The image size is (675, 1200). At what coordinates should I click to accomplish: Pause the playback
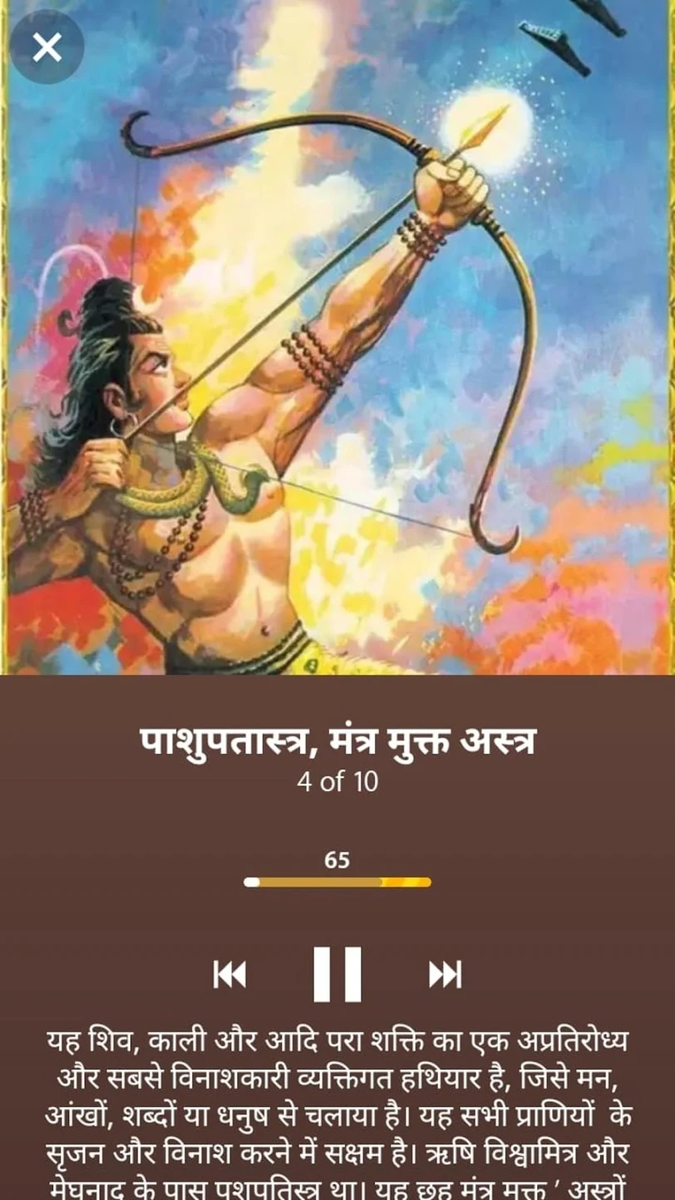[337, 973]
